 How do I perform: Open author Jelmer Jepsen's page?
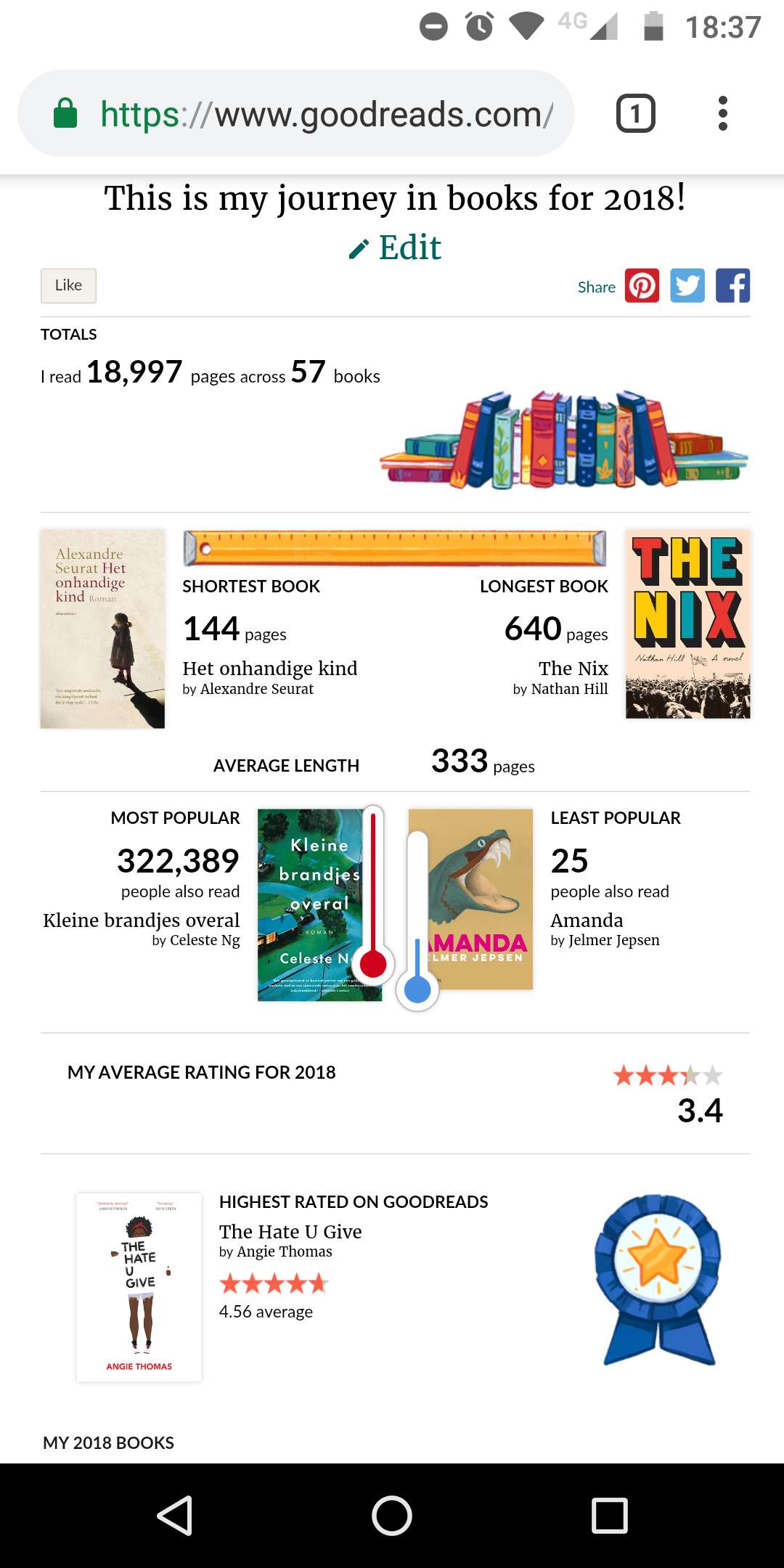[614, 940]
